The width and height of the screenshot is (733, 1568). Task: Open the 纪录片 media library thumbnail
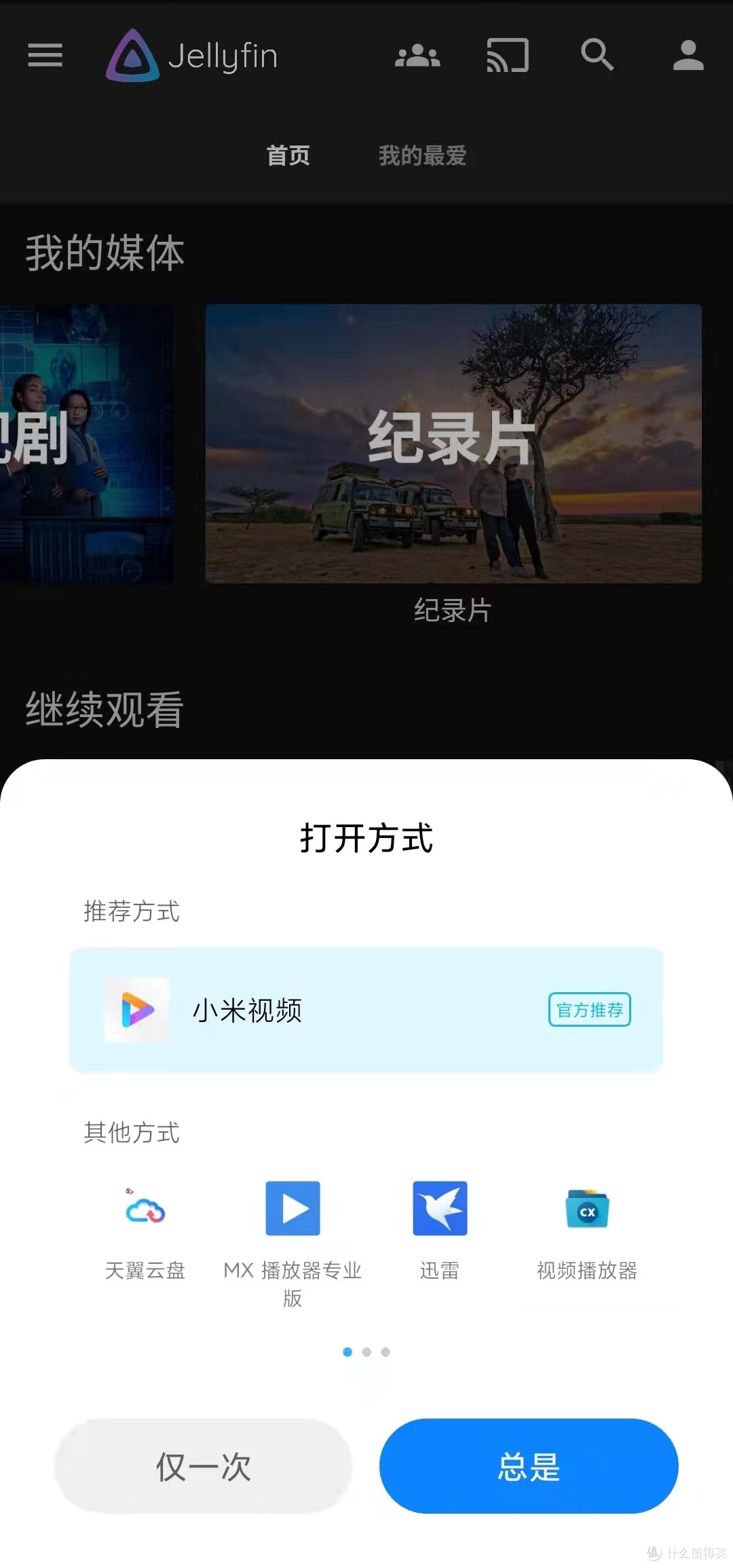[453, 443]
